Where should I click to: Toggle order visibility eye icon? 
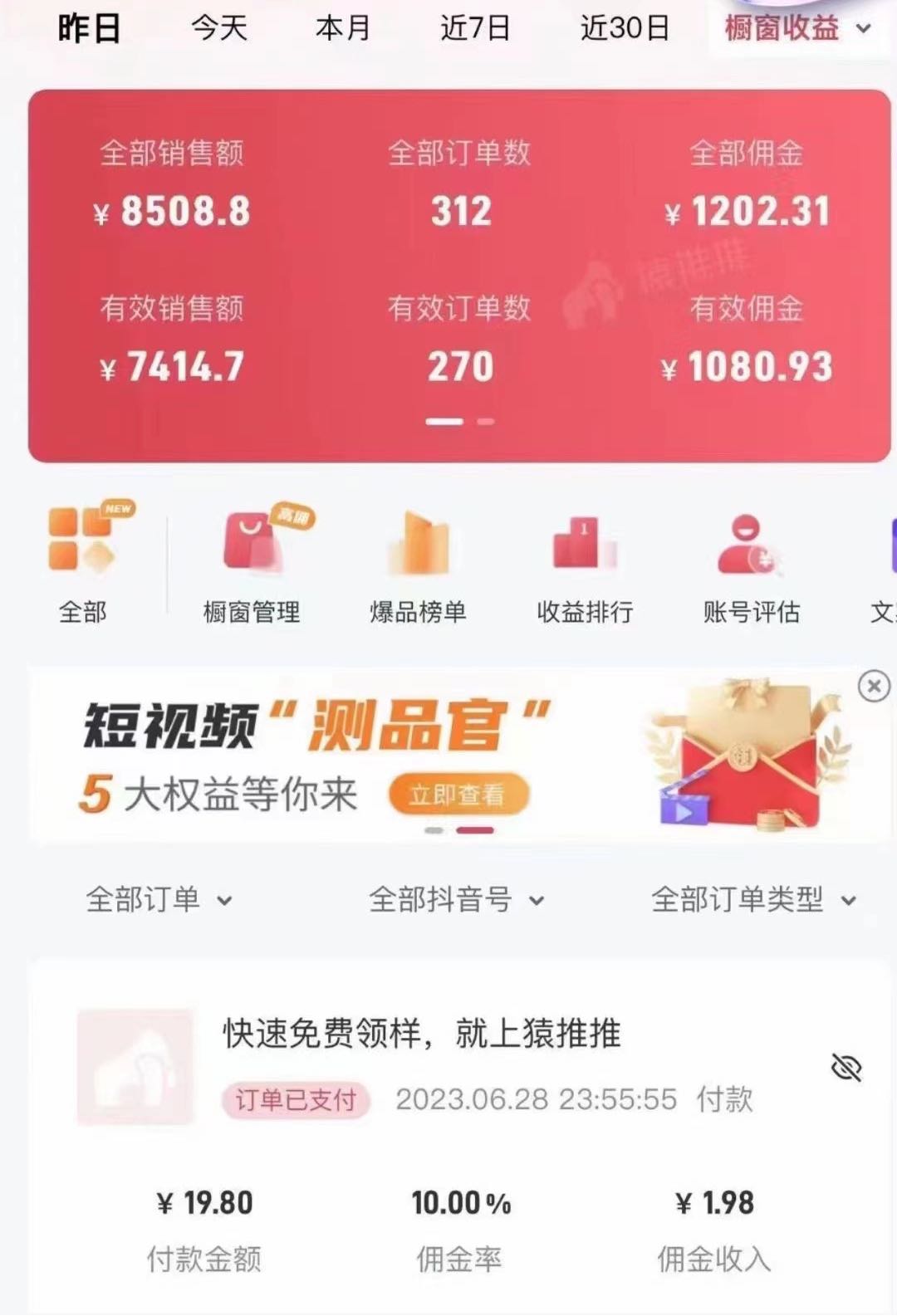(846, 1068)
